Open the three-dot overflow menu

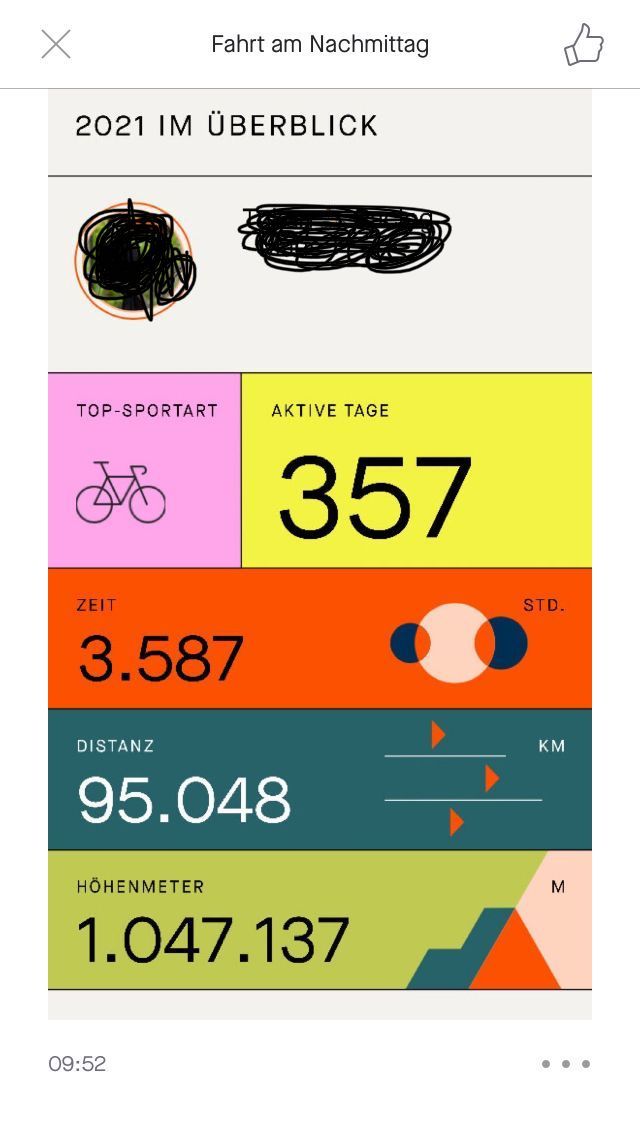[x=565, y=1064]
